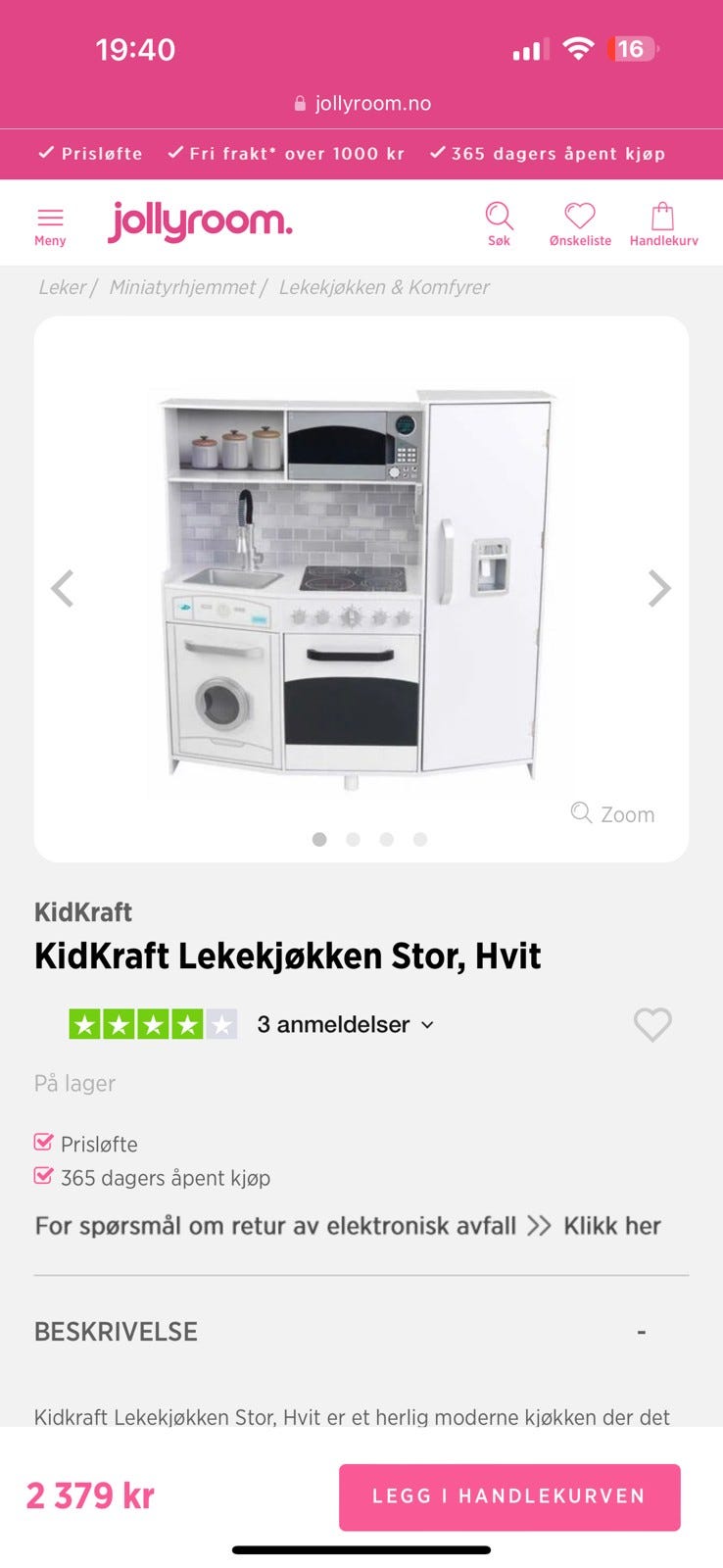Go to the jollyroom home page

200,221
